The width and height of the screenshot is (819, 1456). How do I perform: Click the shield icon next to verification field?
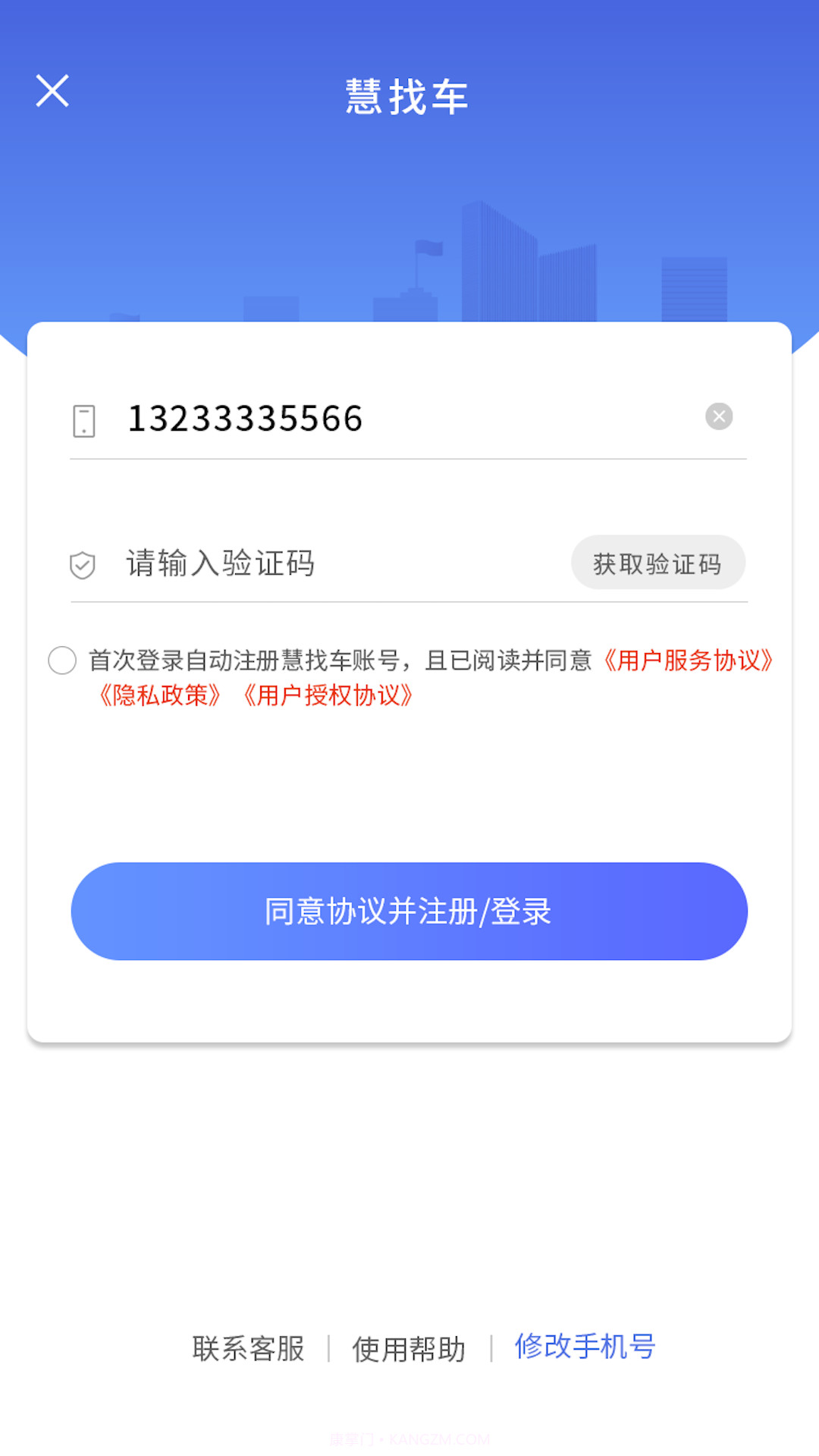(82, 563)
